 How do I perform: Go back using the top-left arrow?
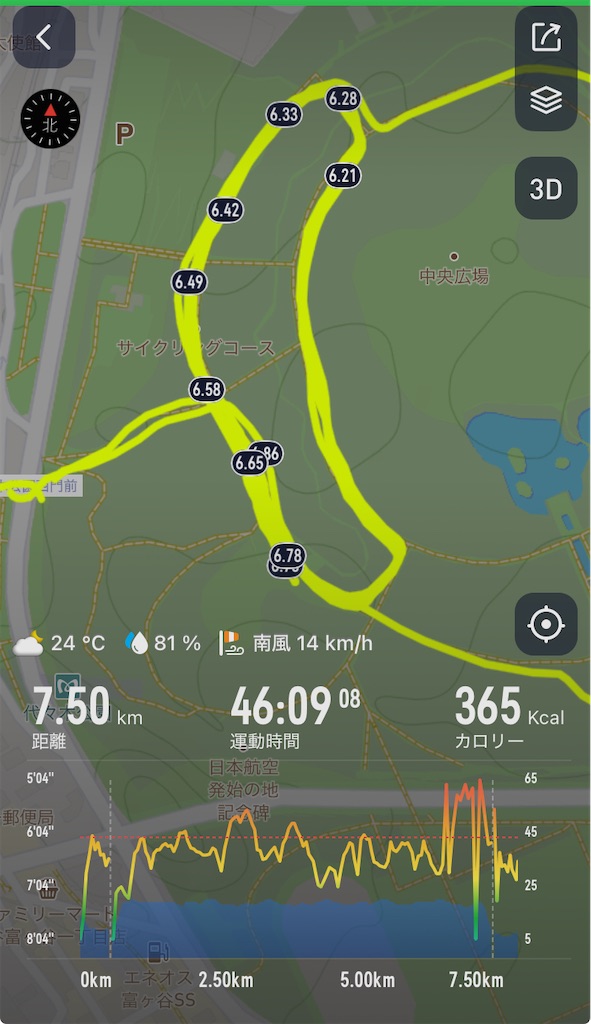(44, 37)
